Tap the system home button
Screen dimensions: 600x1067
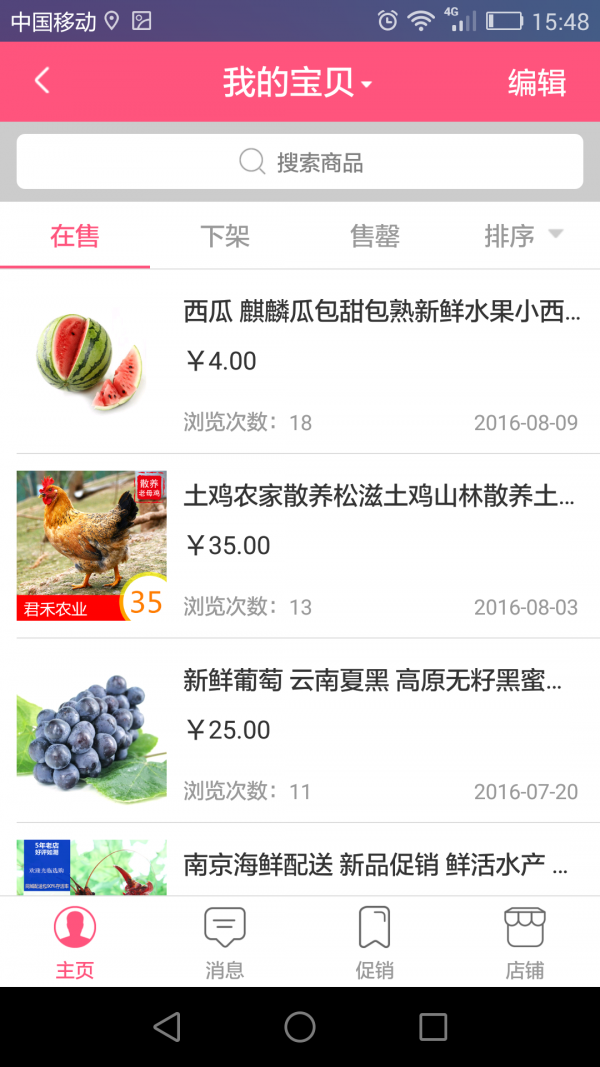tap(300, 1027)
